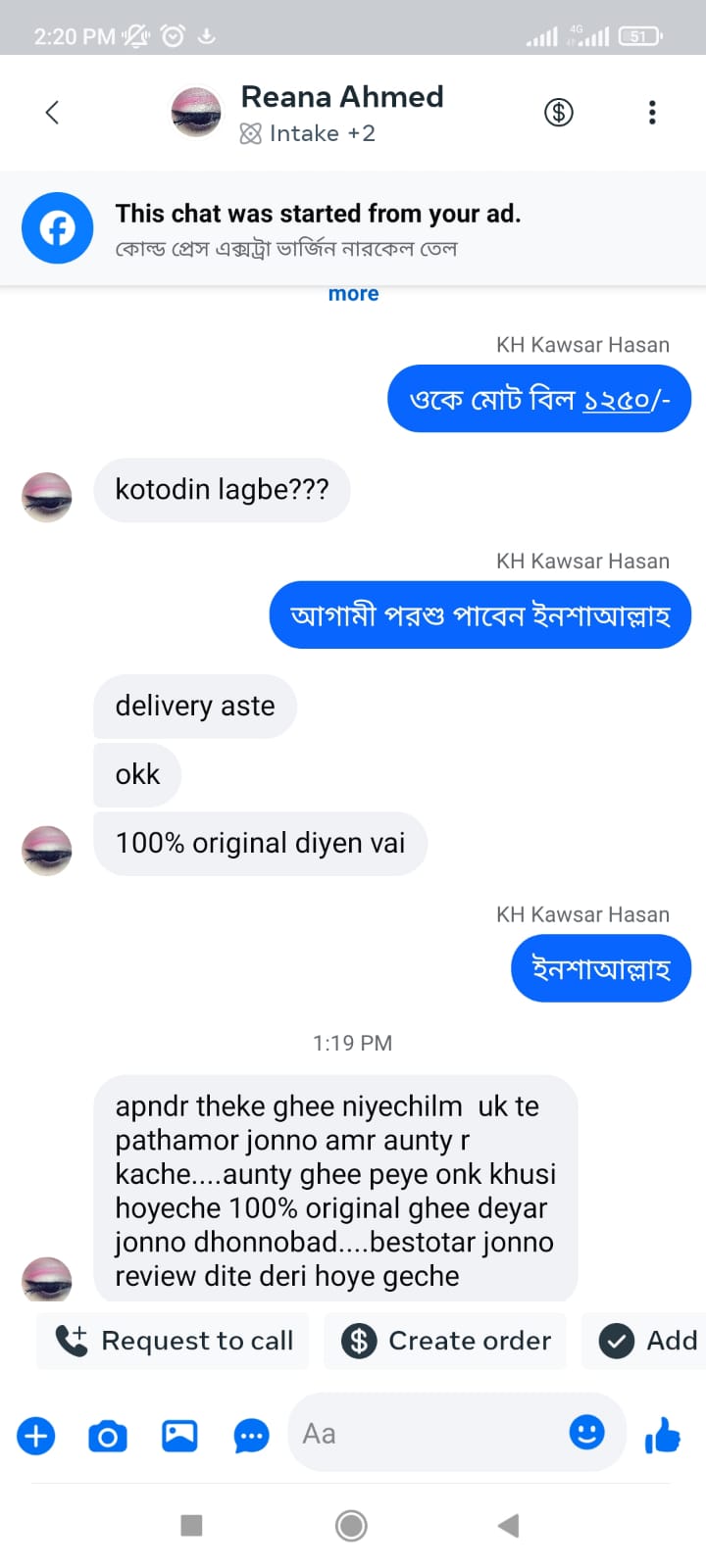Image resolution: width=706 pixels, height=1568 pixels.
Task: Go to the system home screen
Action: click(351, 1525)
